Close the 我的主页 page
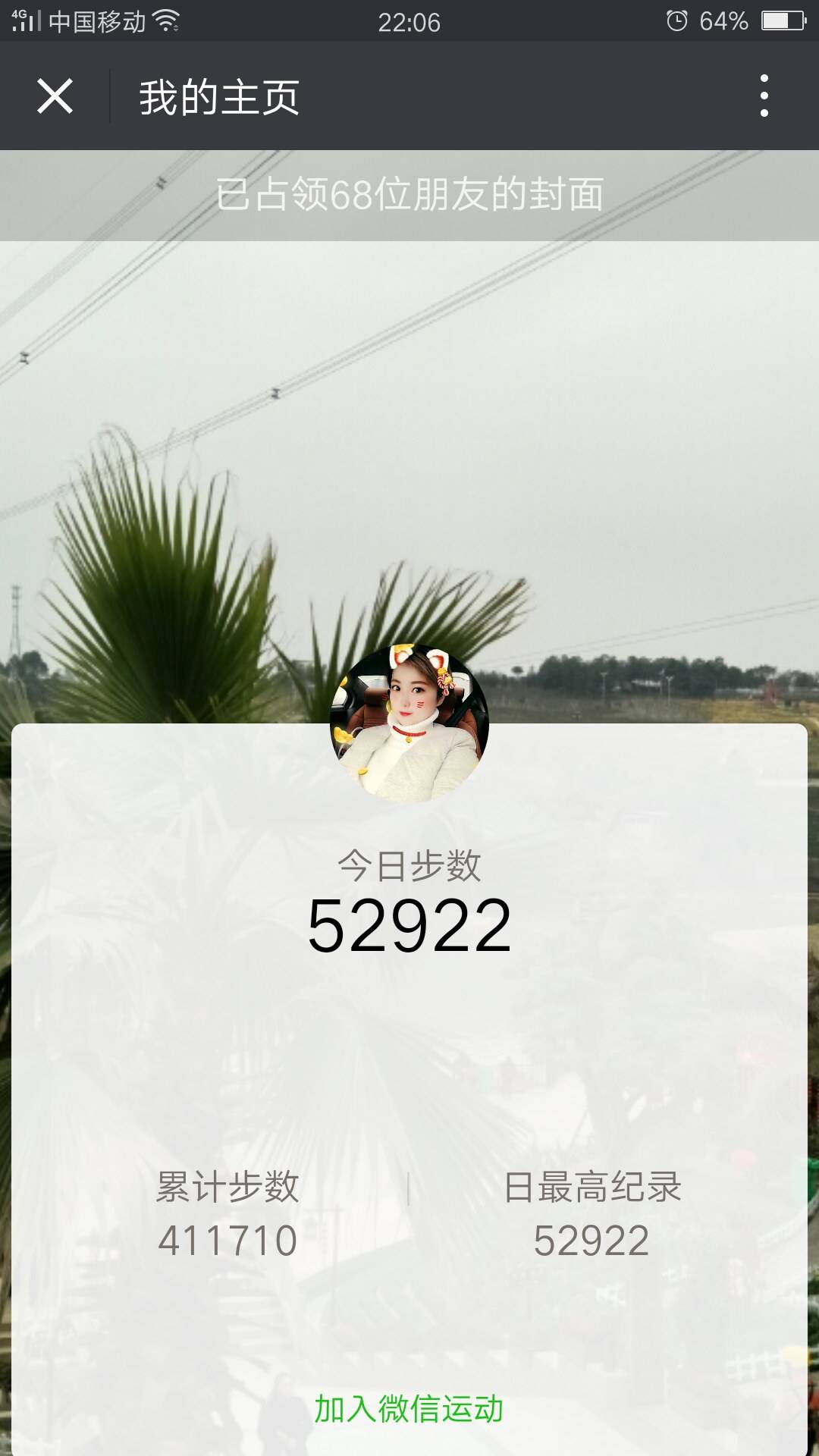 (x=55, y=96)
